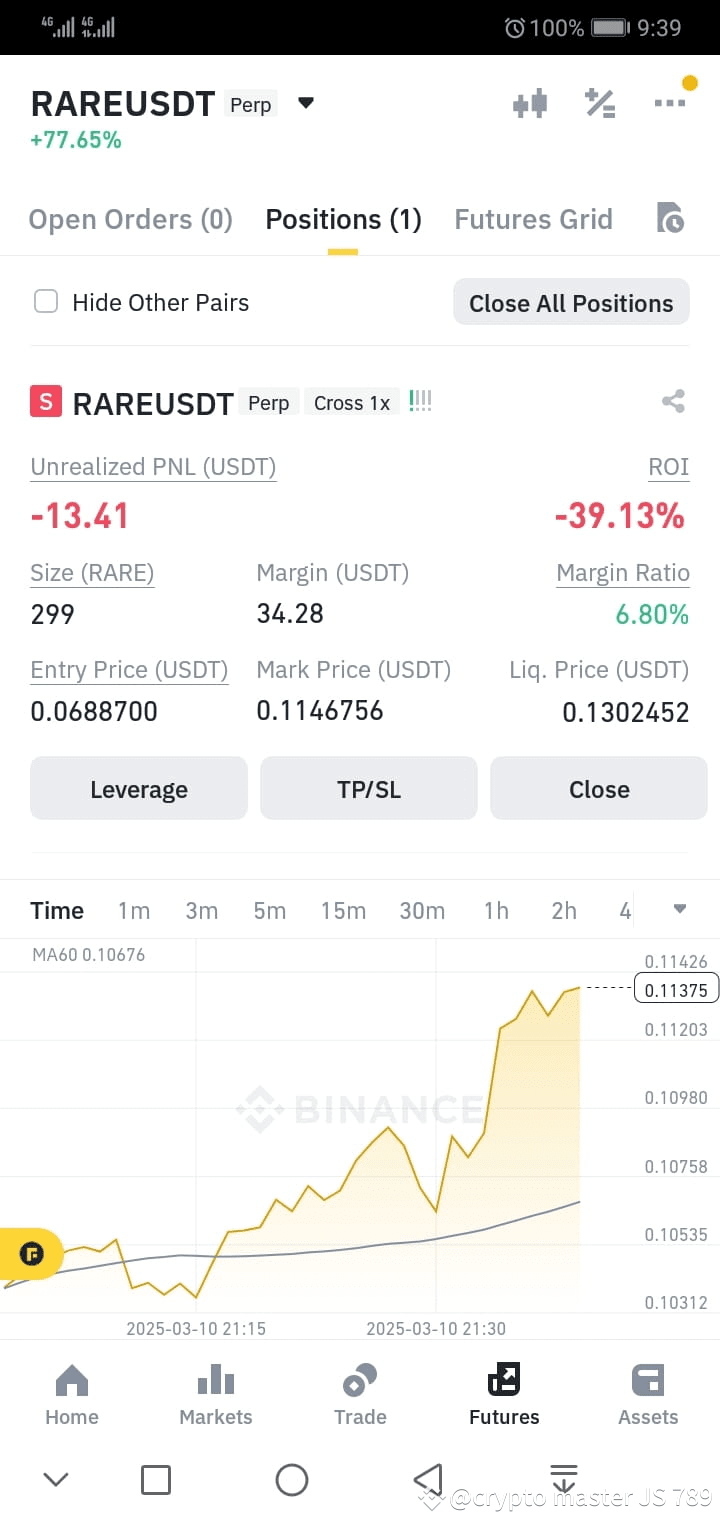Switch to Open Orders tab
The height and width of the screenshot is (1520, 720).
point(130,219)
